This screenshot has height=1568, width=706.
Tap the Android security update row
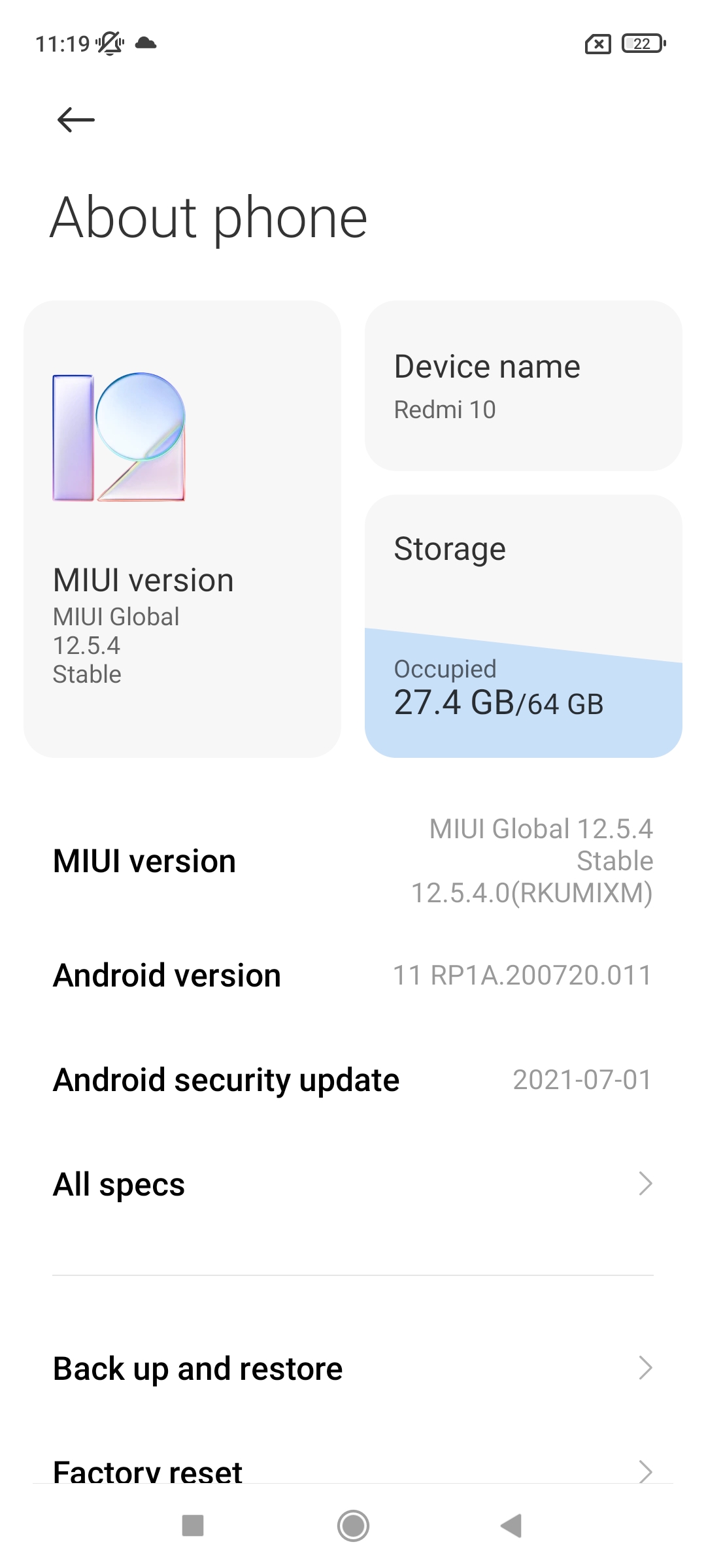(x=353, y=1080)
